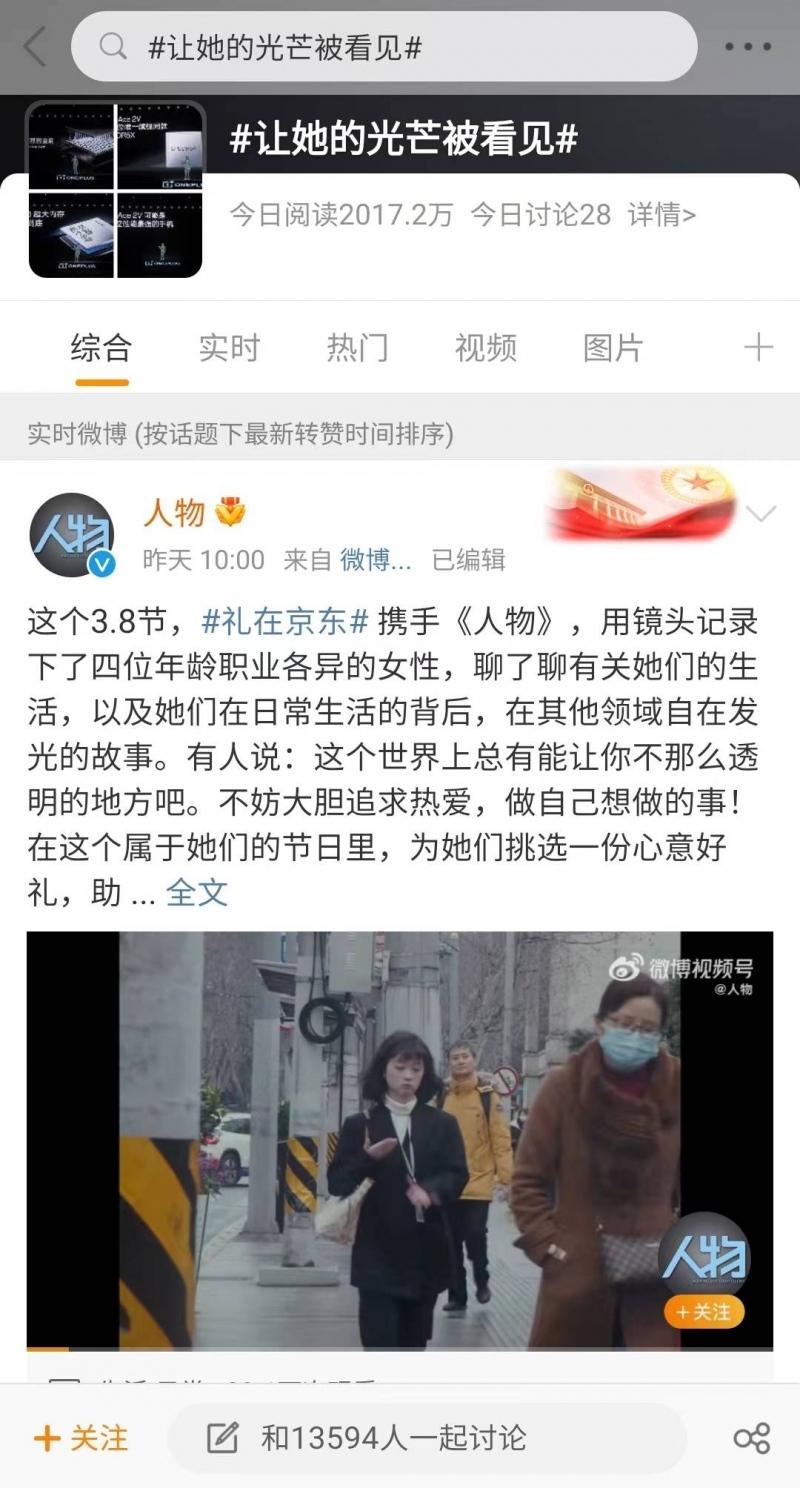The width and height of the screenshot is (800, 1488).
Task: Expand the full post with 全文
Action: (x=197, y=892)
